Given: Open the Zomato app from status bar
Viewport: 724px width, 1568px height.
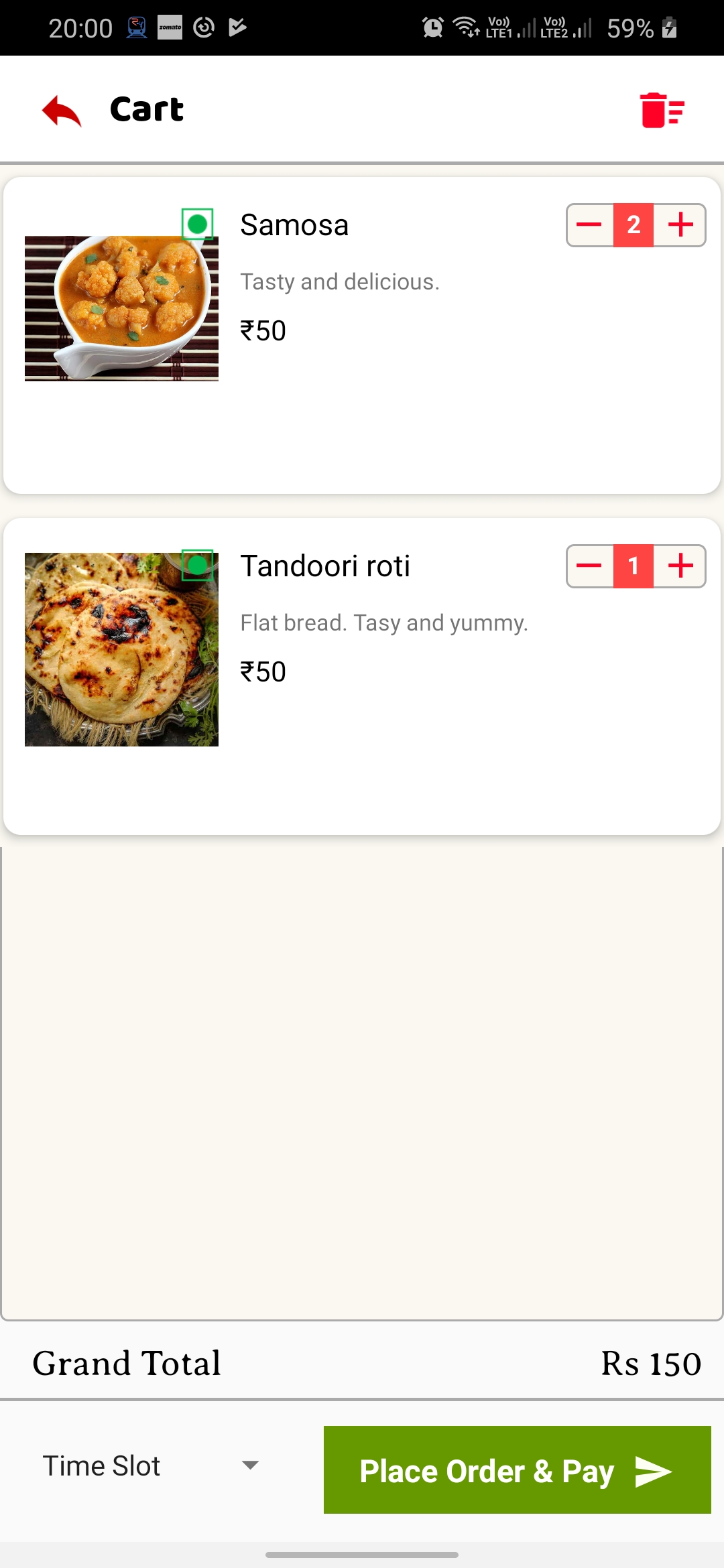Looking at the screenshot, I should pyautogui.click(x=170, y=27).
